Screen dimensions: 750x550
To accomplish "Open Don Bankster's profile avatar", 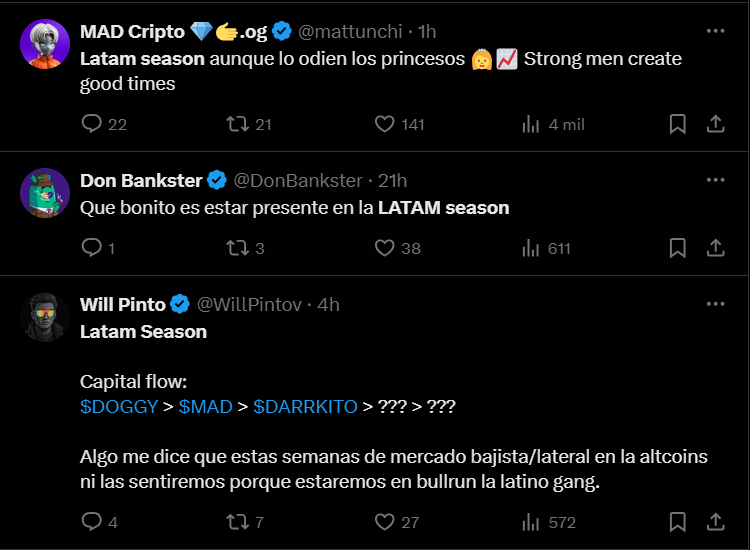I will click(44, 192).
